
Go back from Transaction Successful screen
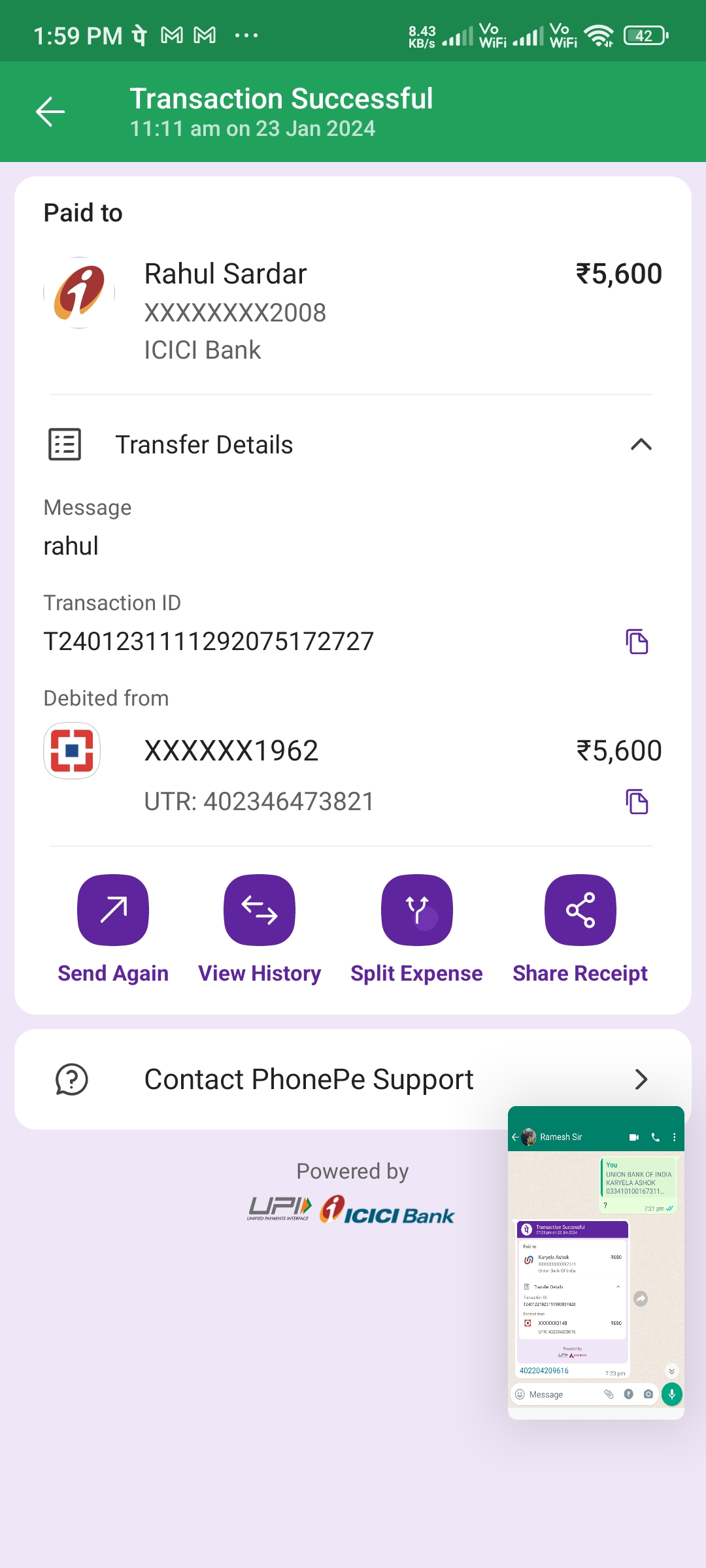pyautogui.click(x=50, y=112)
